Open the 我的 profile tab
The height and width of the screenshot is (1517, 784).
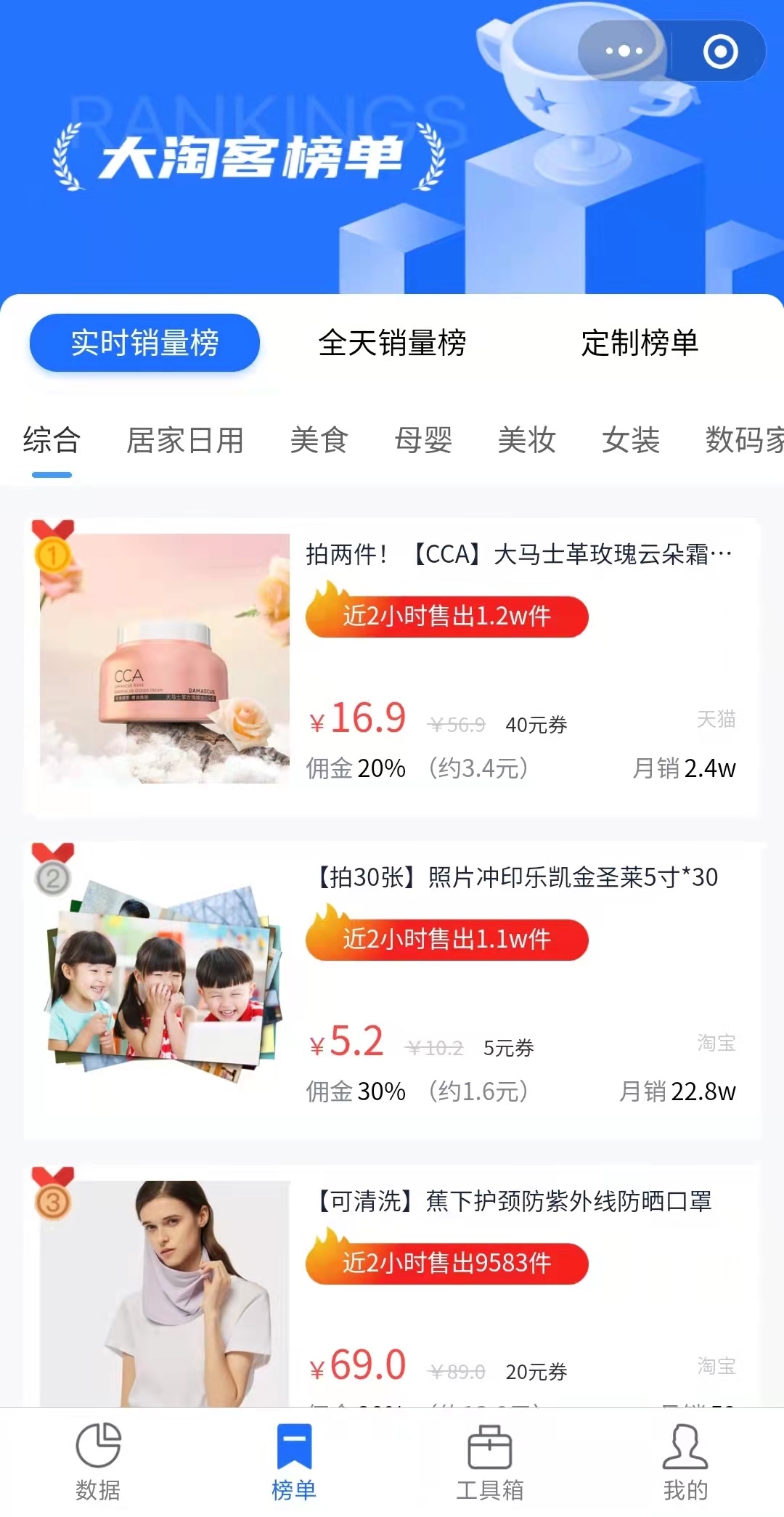685,1461
